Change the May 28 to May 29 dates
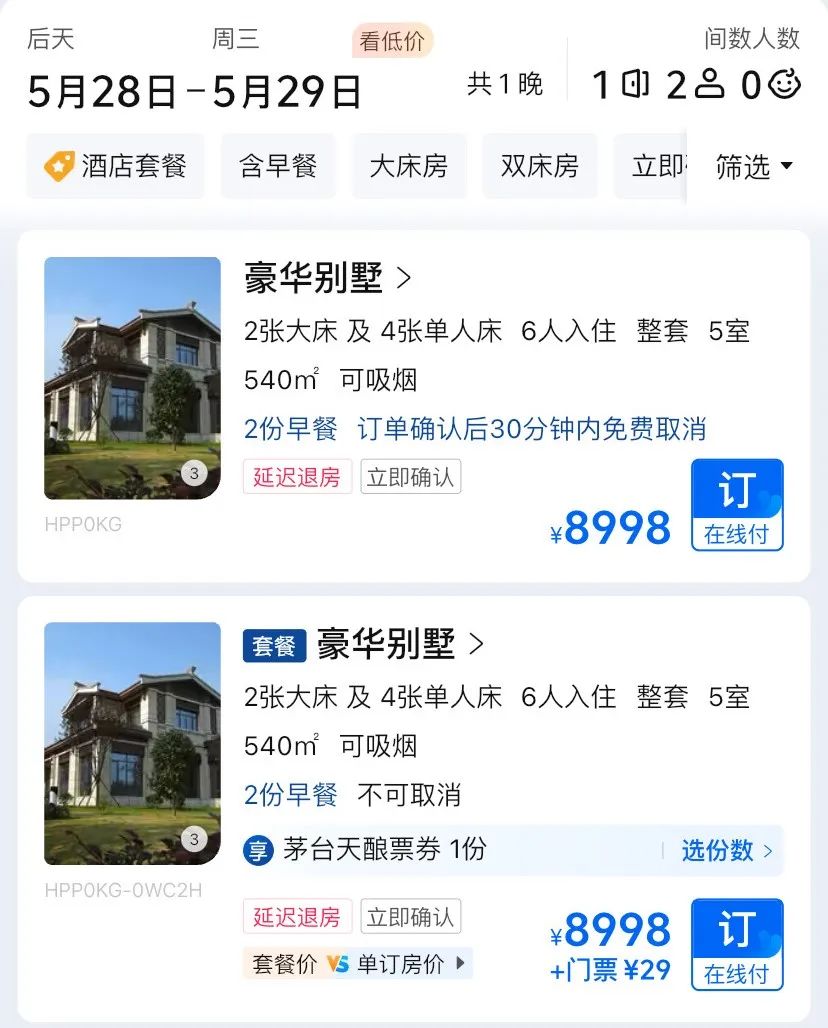Image resolution: width=828 pixels, height=1028 pixels. [195, 90]
